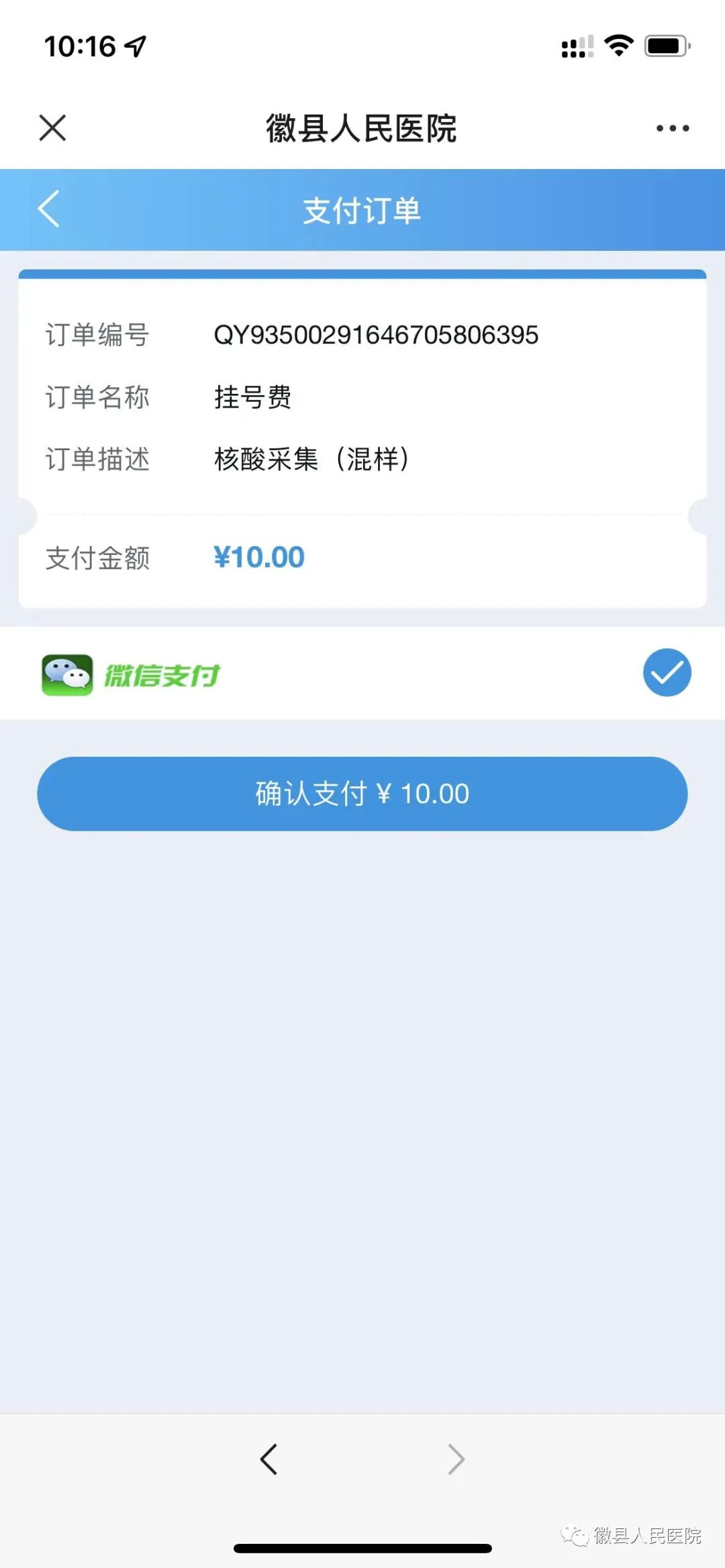Select the order number QY9350029164670580 6395
This screenshot has height=1568, width=725.
point(376,335)
